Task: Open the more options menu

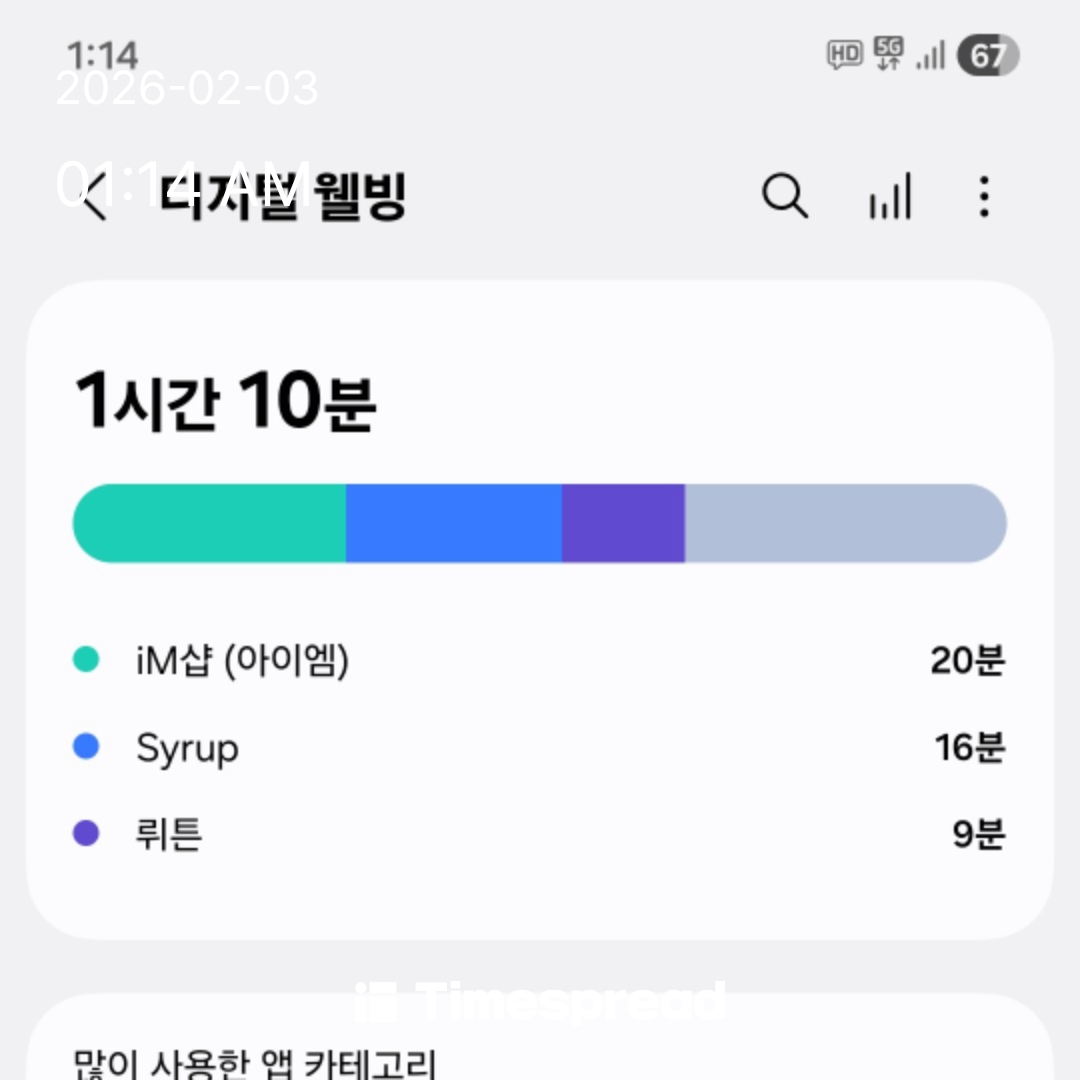Action: click(984, 196)
